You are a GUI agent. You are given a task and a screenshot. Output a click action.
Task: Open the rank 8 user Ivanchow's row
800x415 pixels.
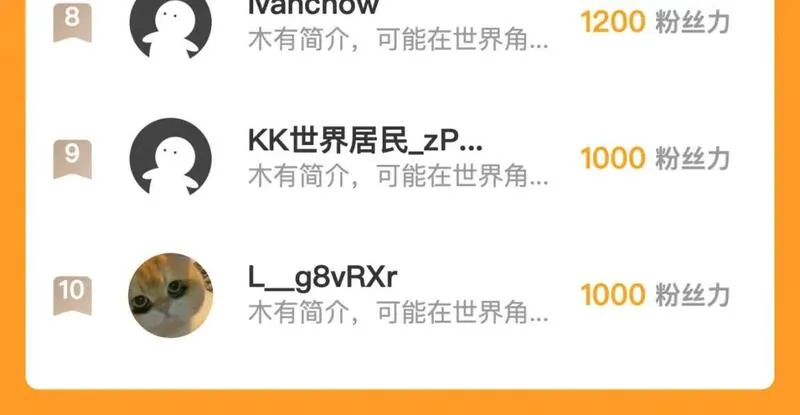click(x=398, y=24)
